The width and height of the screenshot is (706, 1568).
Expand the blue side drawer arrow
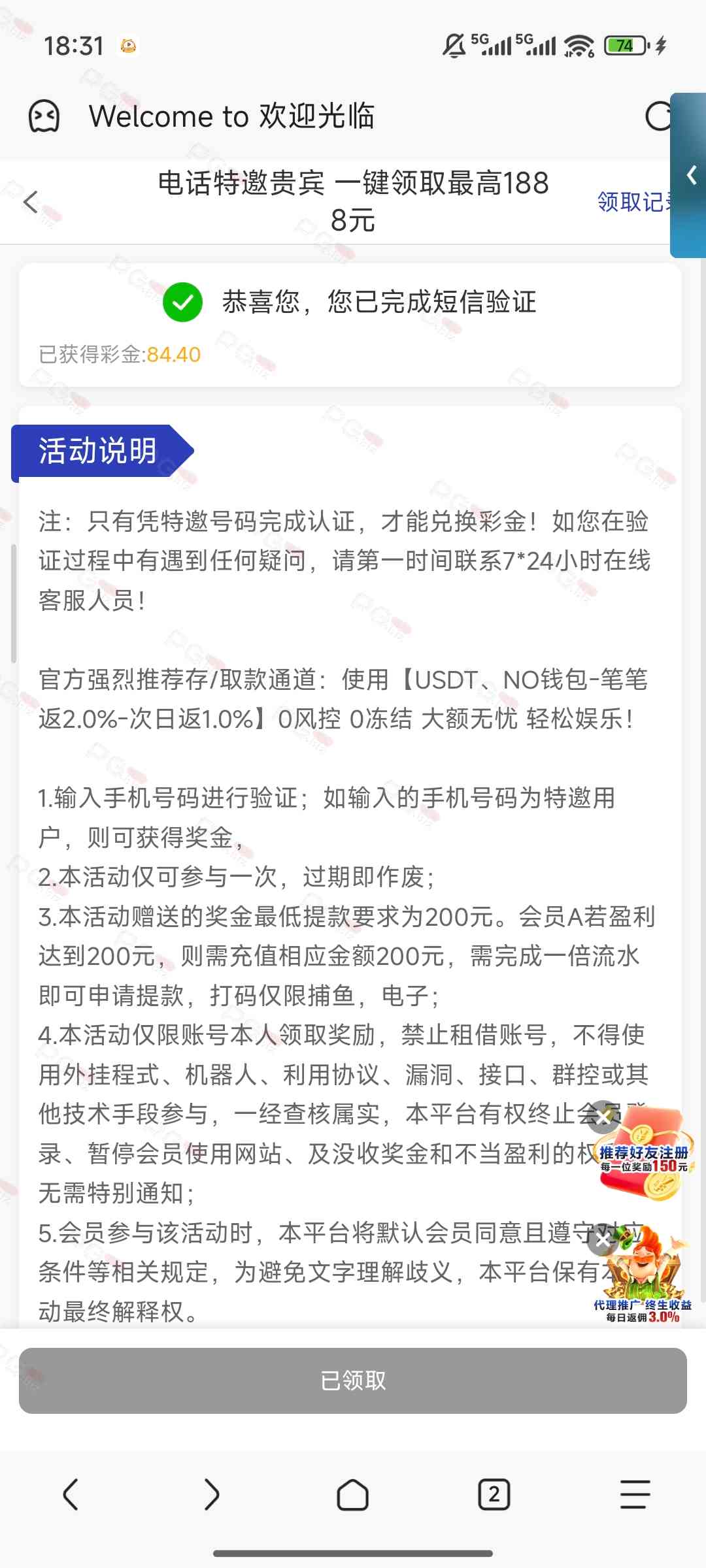(691, 175)
